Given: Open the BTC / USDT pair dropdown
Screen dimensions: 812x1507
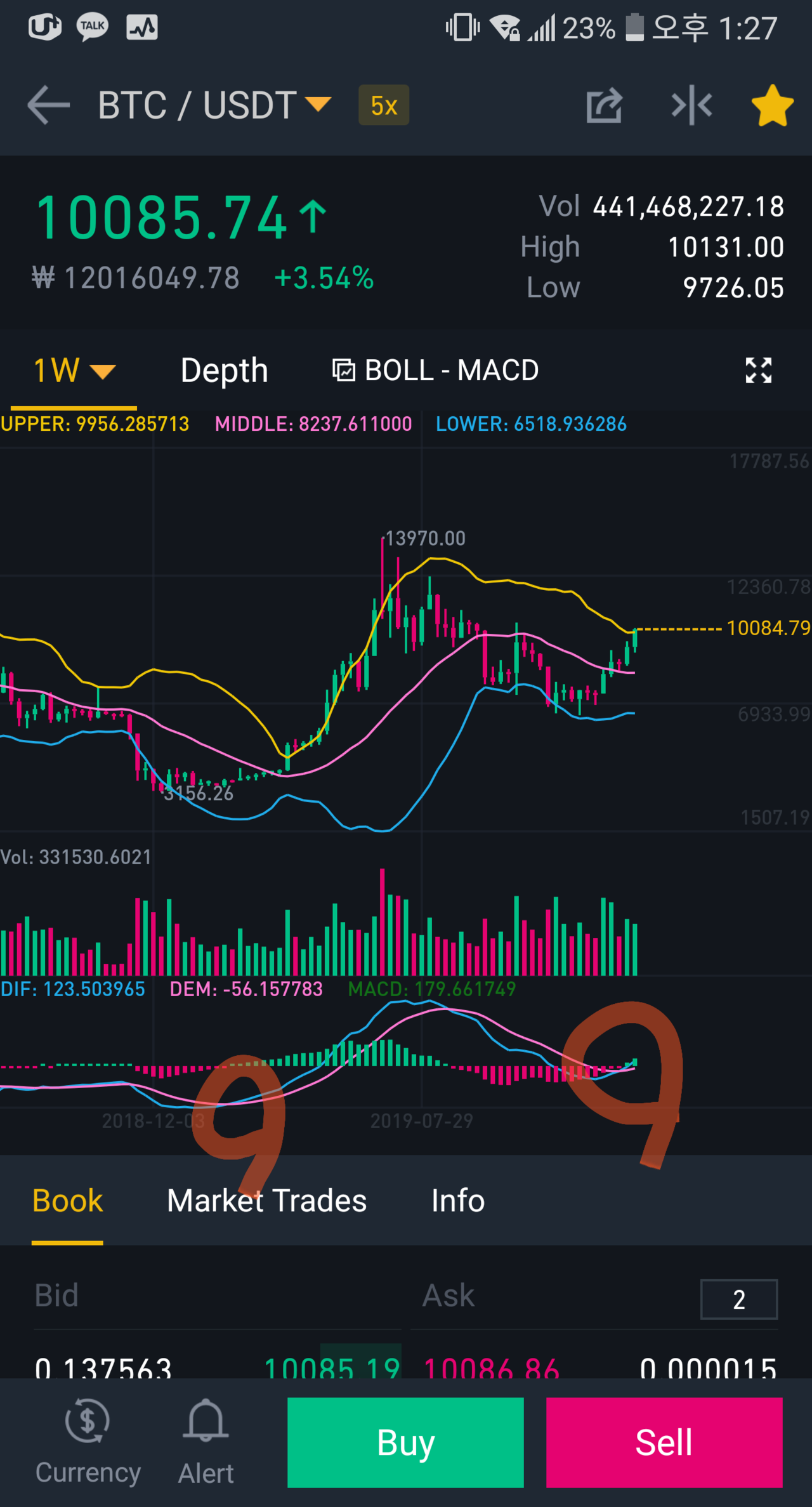Looking at the screenshot, I should (x=214, y=105).
